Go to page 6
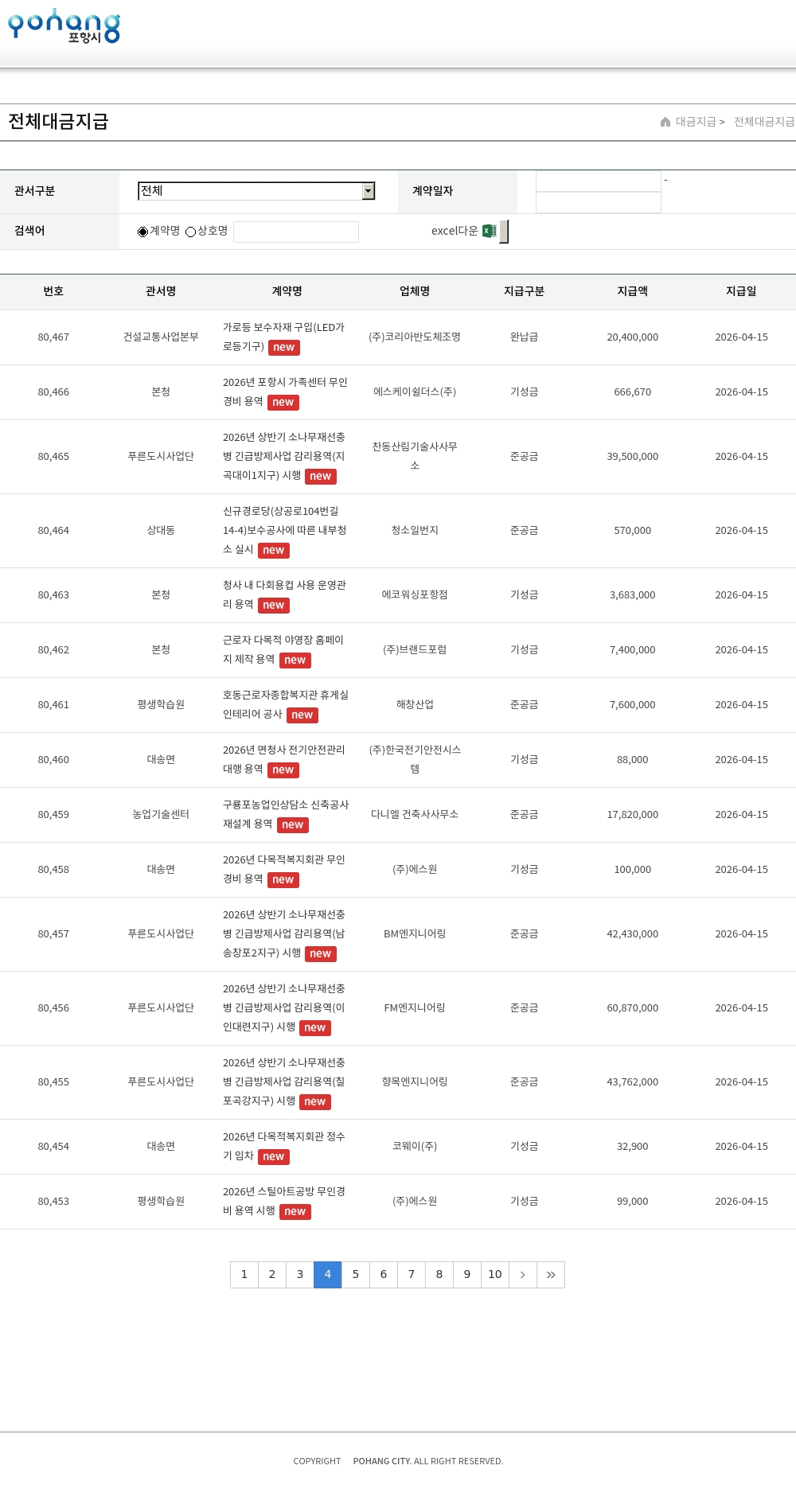The height and width of the screenshot is (1512, 796). pos(384,1275)
